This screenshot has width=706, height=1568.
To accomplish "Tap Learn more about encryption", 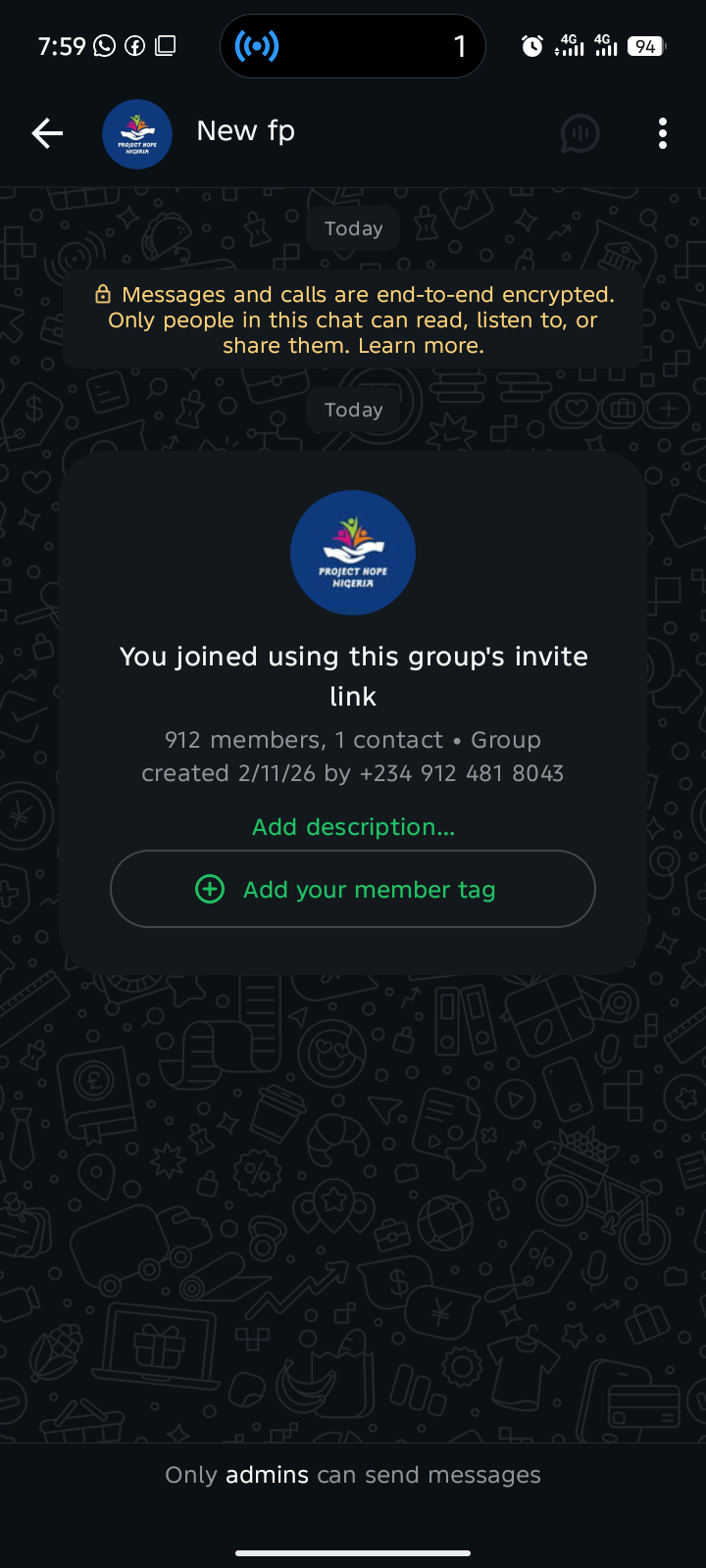I will [x=421, y=346].
